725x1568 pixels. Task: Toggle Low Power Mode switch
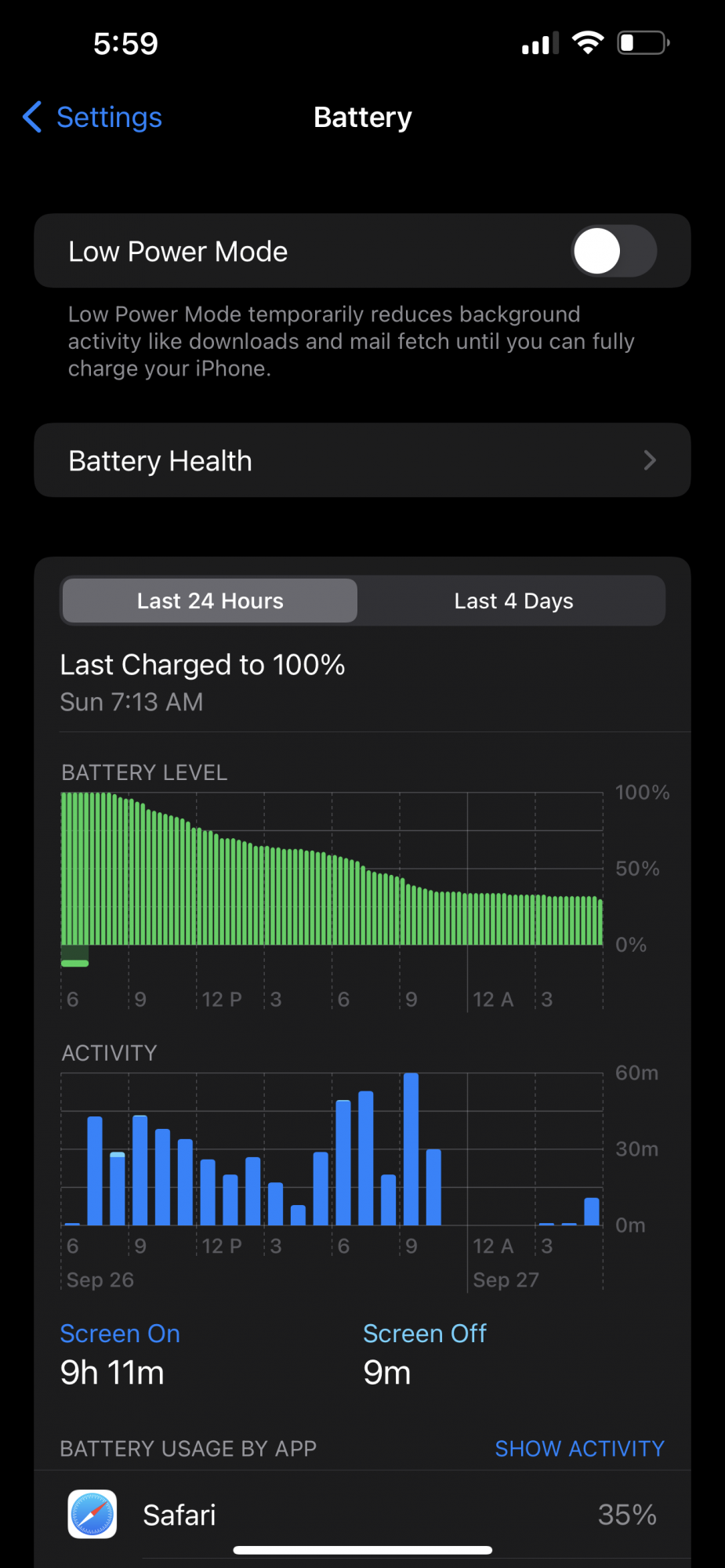tap(614, 252)
